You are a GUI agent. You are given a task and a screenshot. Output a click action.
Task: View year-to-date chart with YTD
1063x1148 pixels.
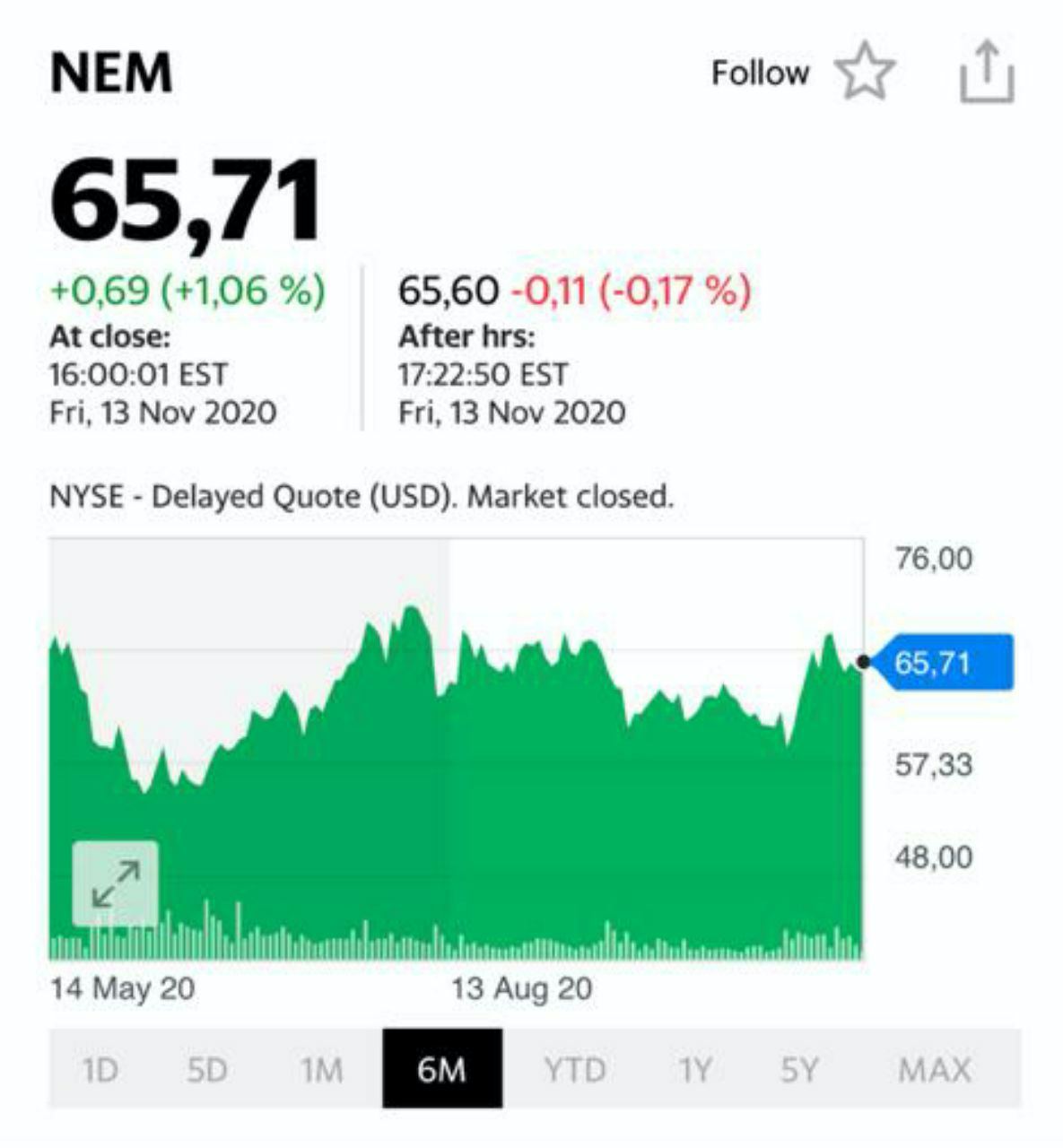click(x=574, y=1069)
